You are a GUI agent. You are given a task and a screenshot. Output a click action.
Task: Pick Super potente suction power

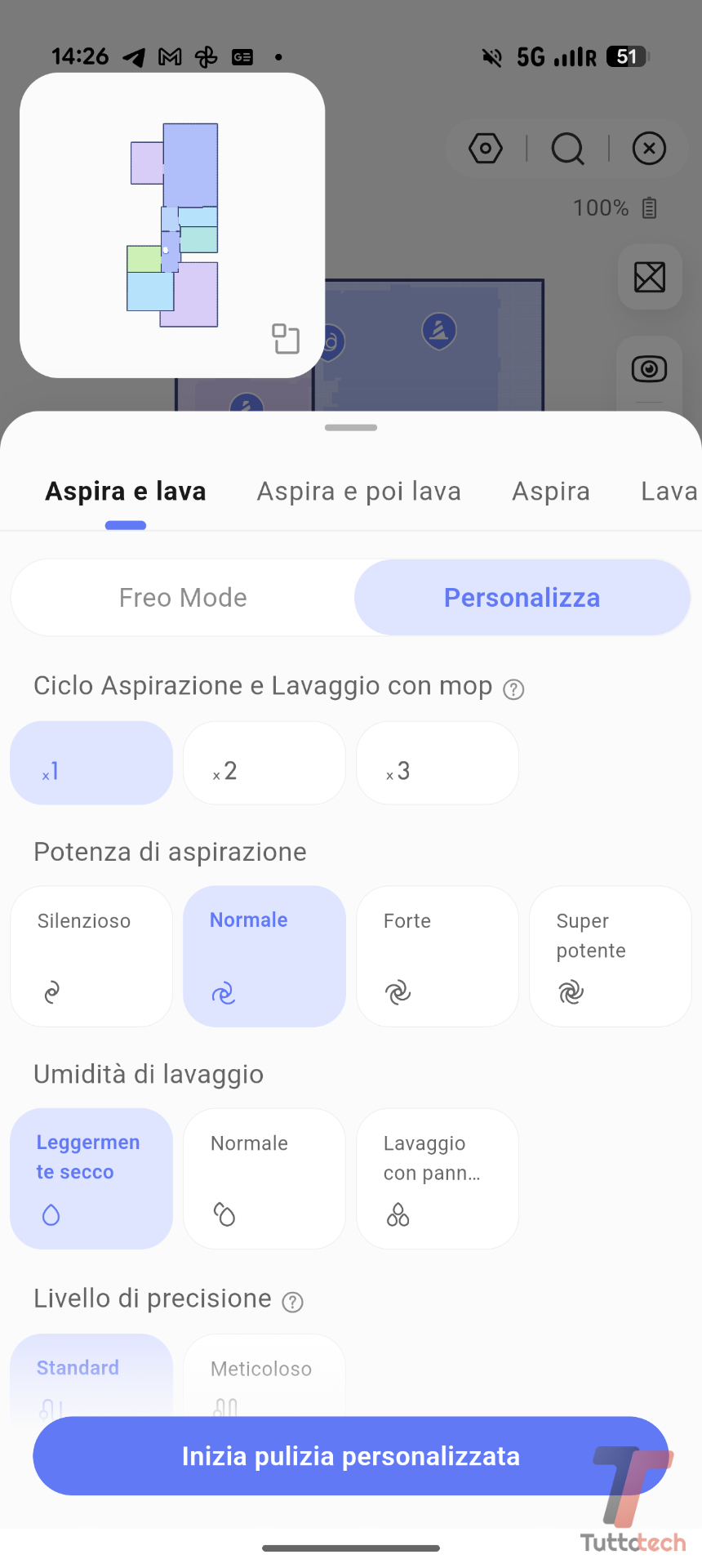point(611,956)
